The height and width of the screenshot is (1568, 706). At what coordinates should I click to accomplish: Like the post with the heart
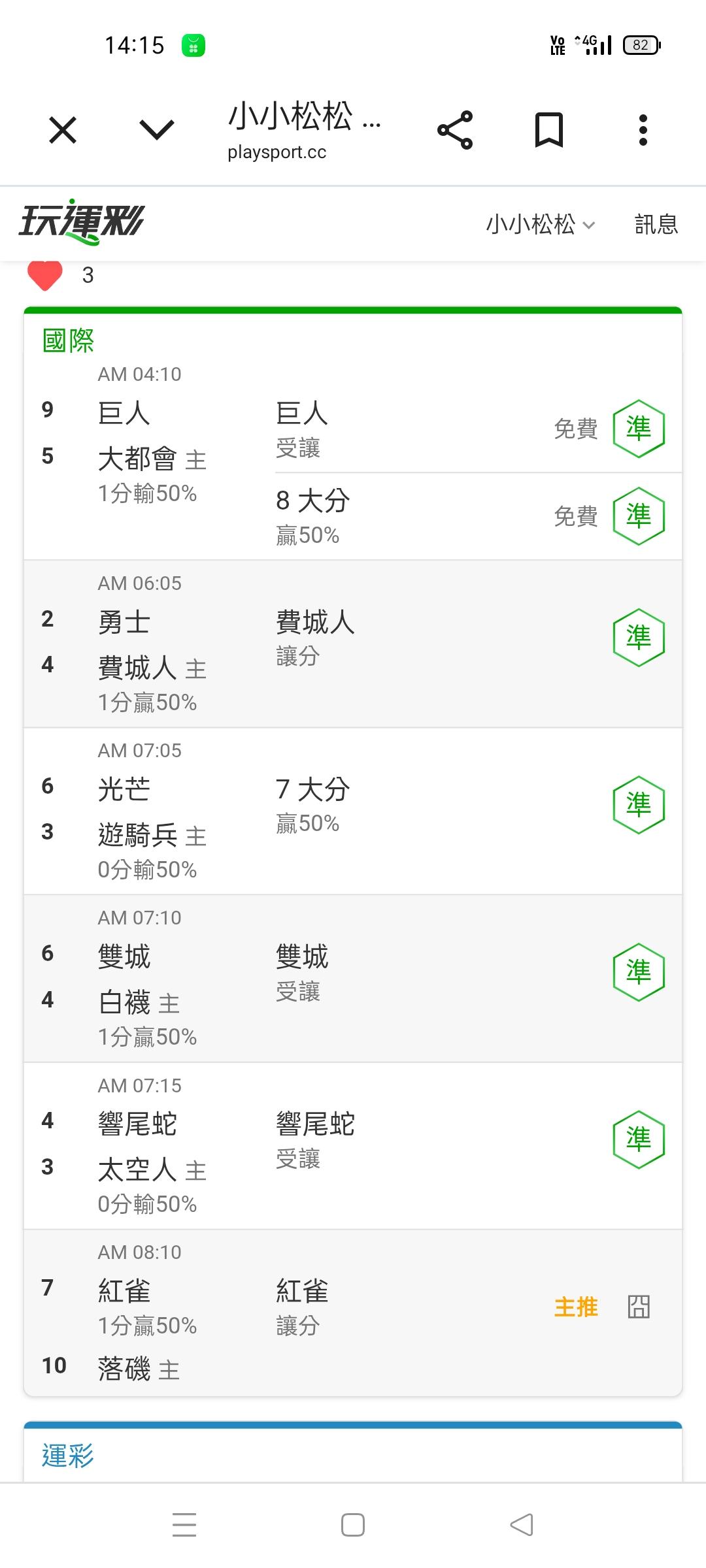pyautogui.click(x=45, y=275)
